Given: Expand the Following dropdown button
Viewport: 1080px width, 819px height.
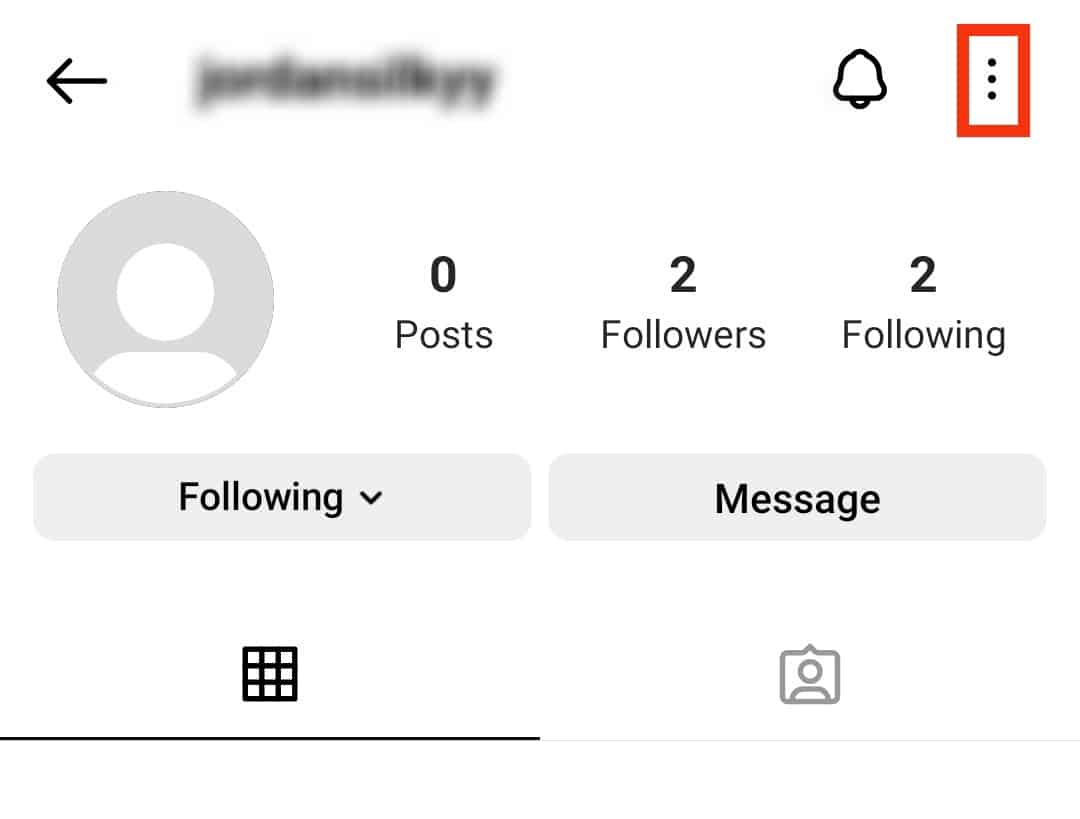Looking at the screenshot, I should point(281,497).
